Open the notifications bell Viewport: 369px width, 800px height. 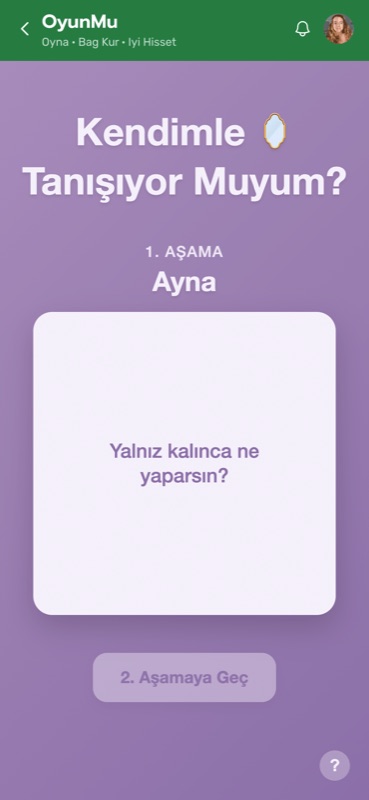(x=303, y=29)
